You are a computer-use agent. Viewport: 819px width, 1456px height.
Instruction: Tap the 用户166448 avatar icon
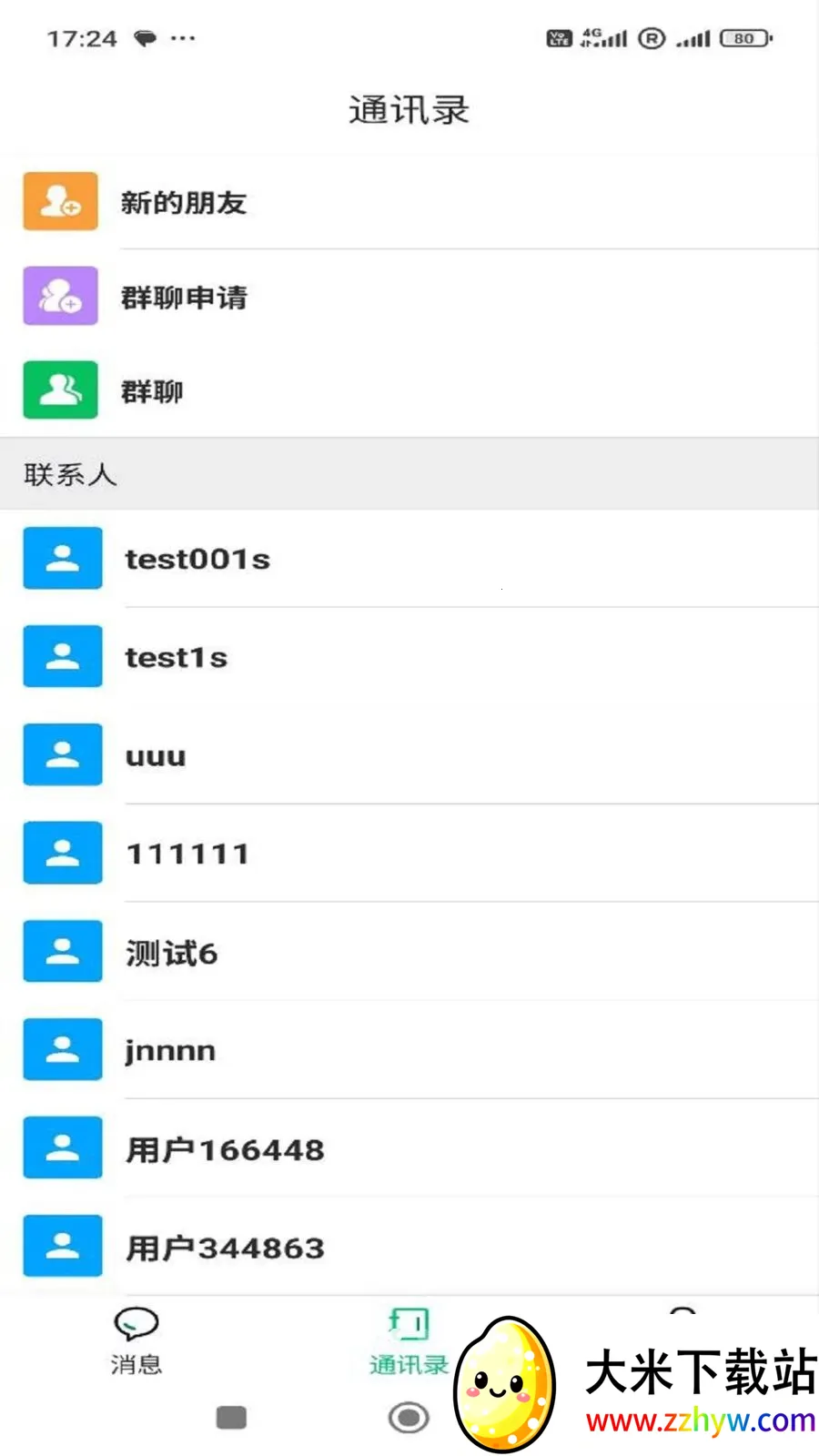point(62,1148)
